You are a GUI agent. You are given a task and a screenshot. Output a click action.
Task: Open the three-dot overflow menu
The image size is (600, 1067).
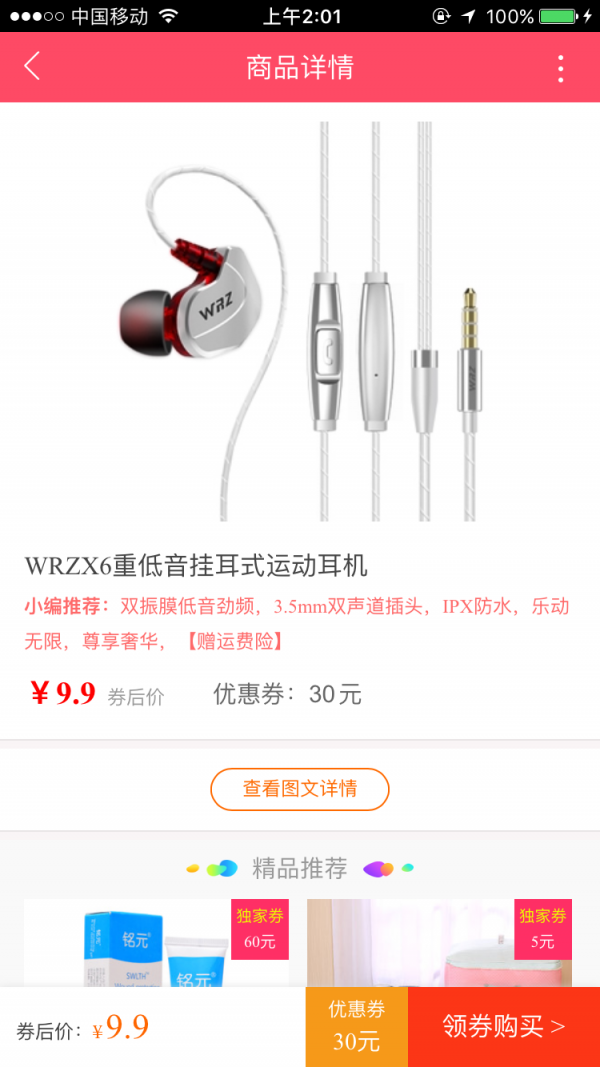pyautogui.click(x=560, y=68)
